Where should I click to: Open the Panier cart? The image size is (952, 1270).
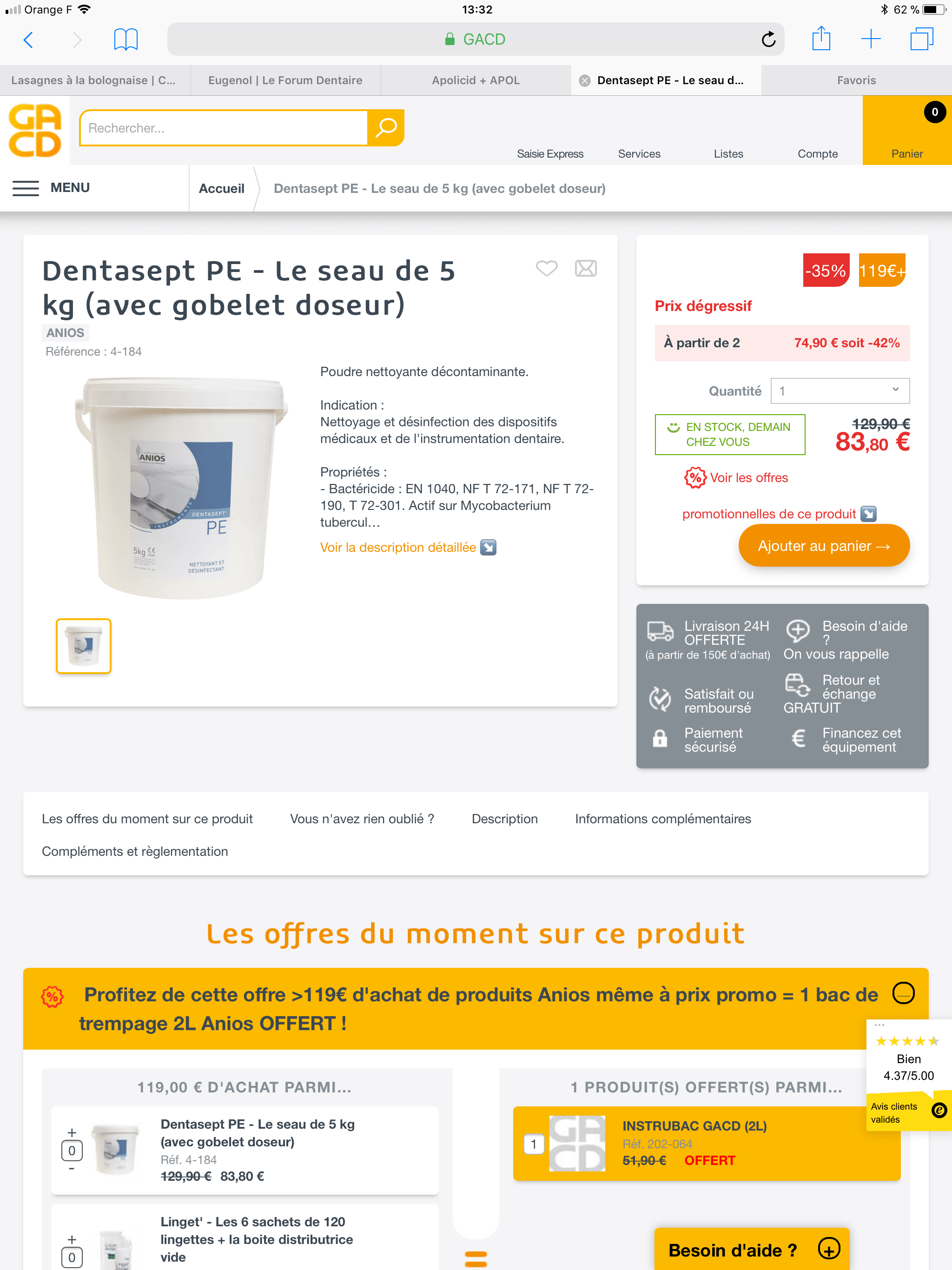[906, 131]
